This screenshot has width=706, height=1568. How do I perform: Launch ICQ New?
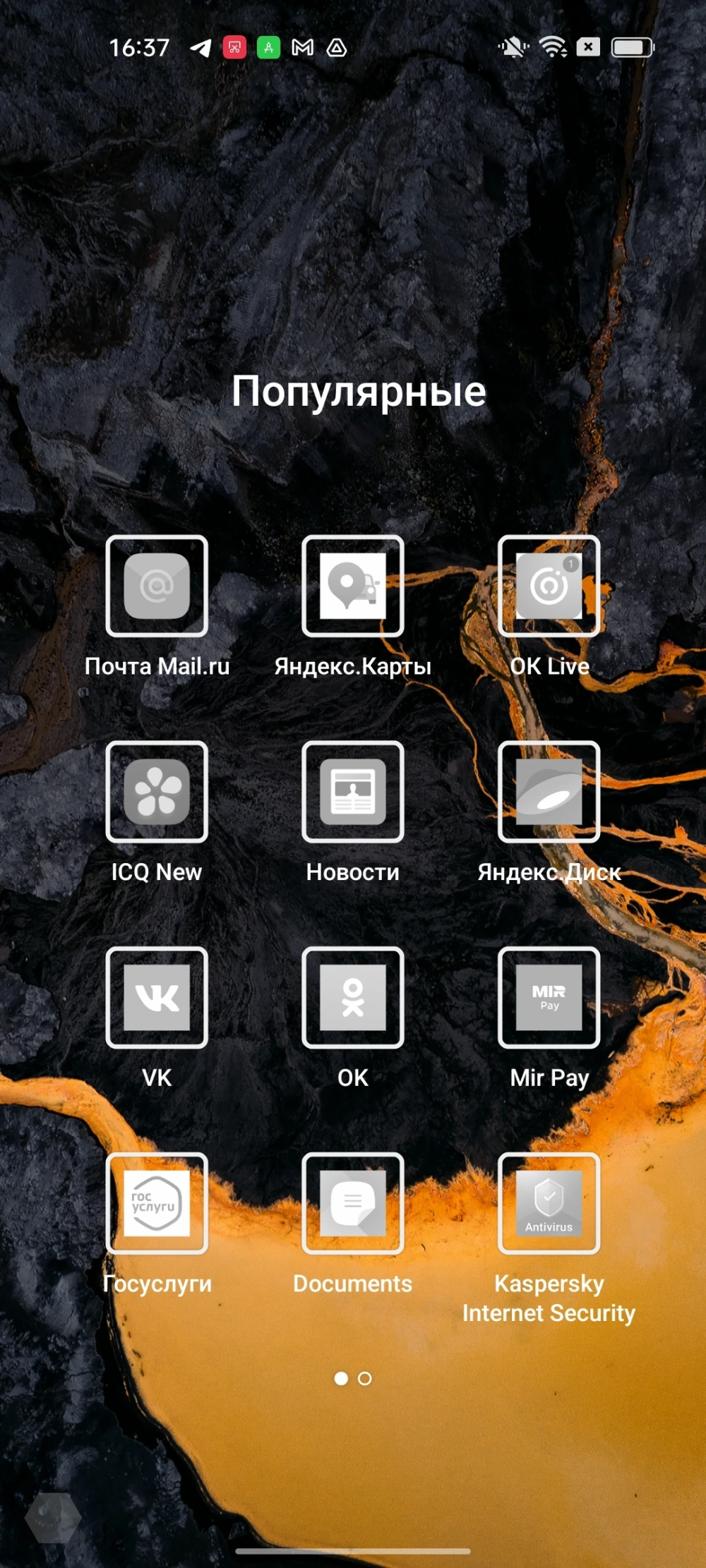click(x=157, y=792)
